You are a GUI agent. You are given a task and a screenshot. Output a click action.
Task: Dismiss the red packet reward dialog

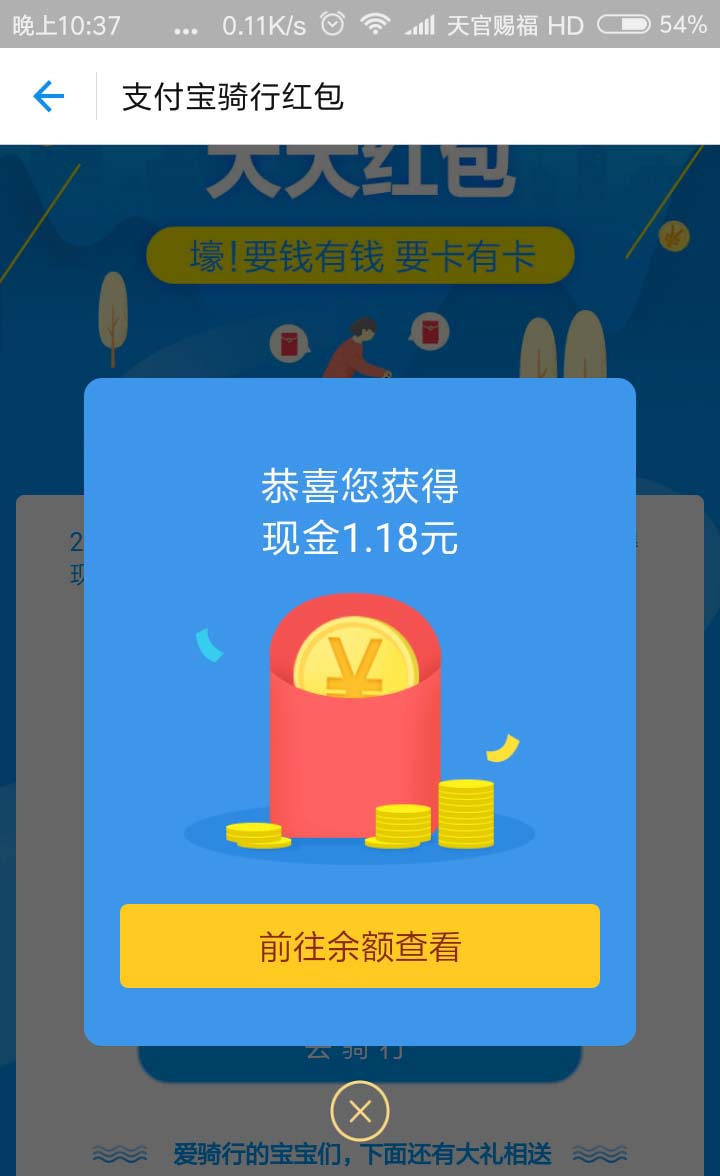tap(360, 1111)
